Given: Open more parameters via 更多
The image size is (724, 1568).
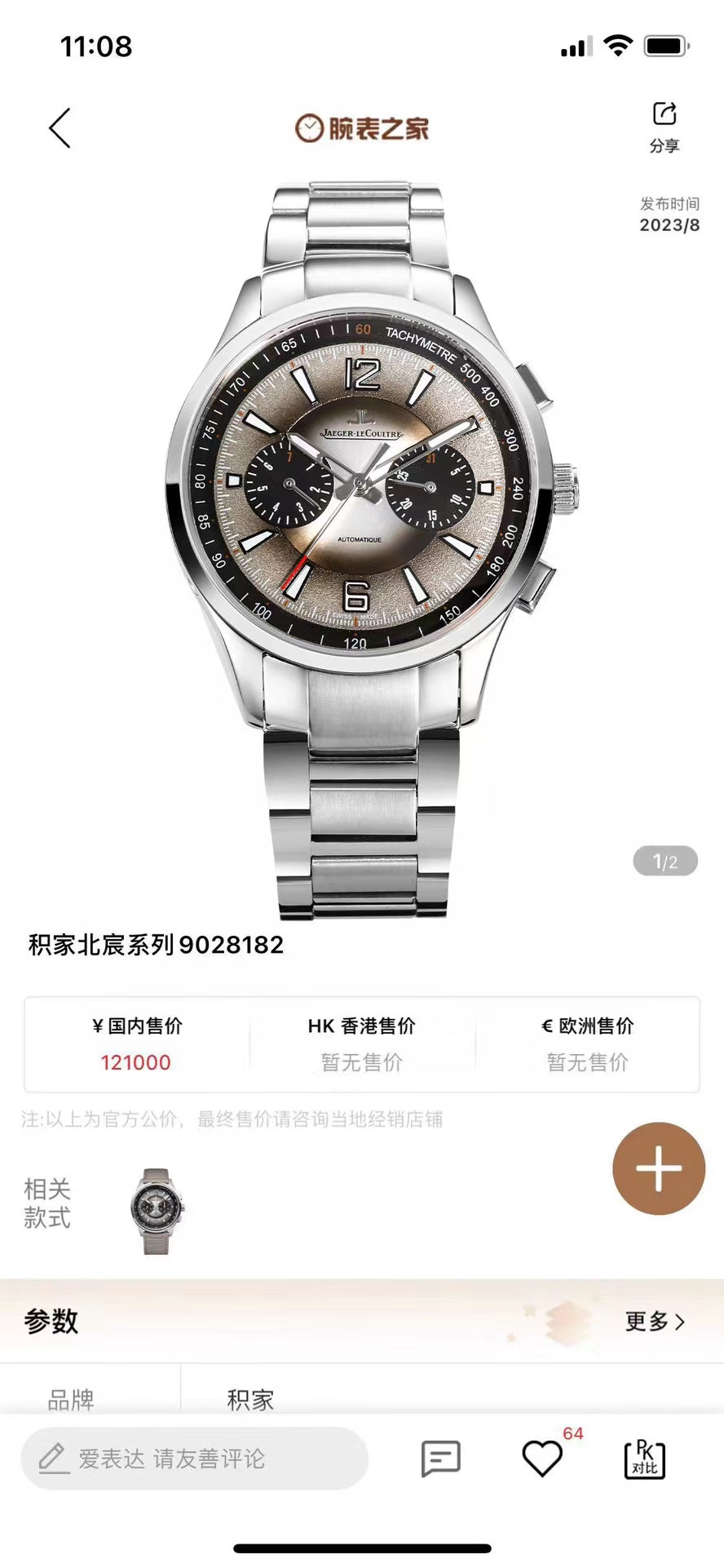Looking at the screenshot, I should tap(654, 1321).
